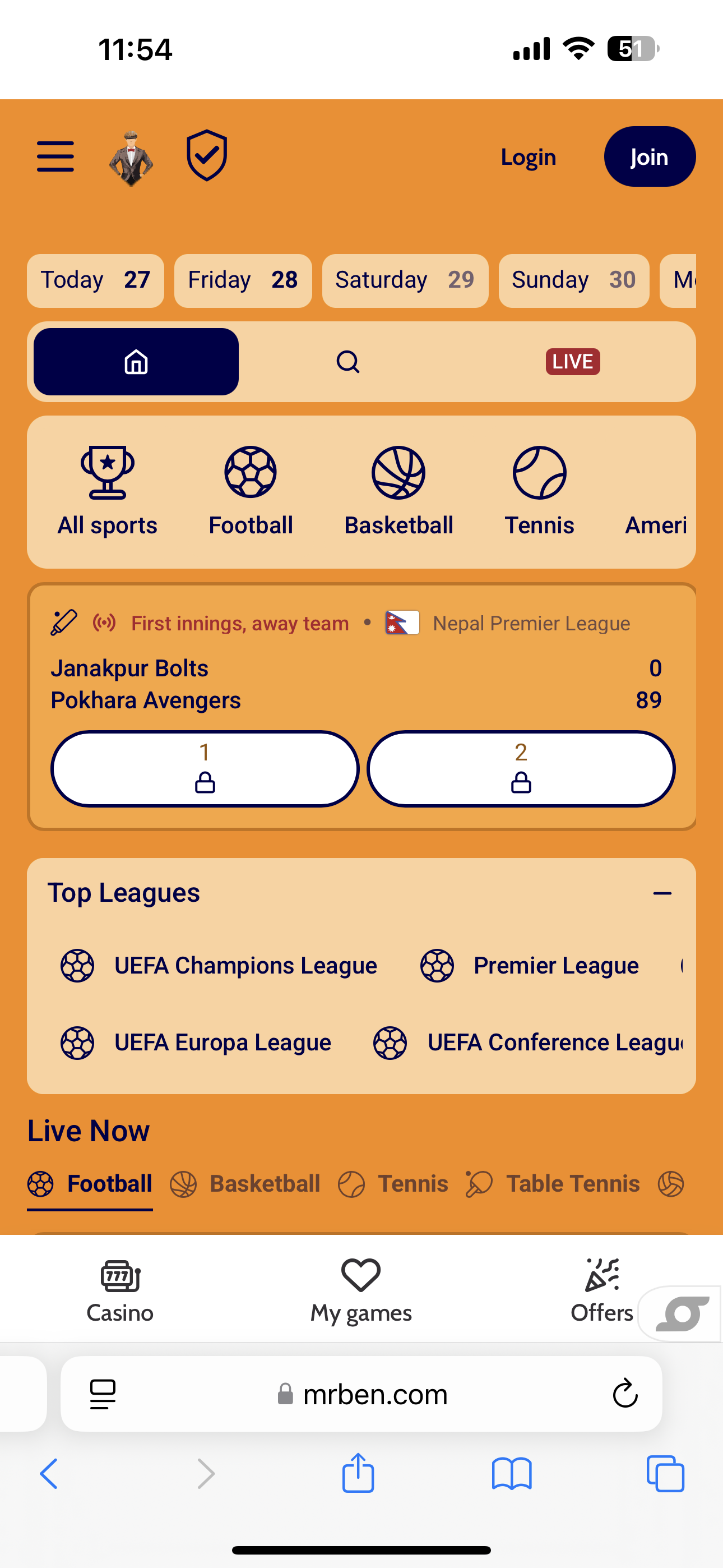The image size is (723, 1568).
Task: Select the Friday 28 date chip
Action: 242,280
